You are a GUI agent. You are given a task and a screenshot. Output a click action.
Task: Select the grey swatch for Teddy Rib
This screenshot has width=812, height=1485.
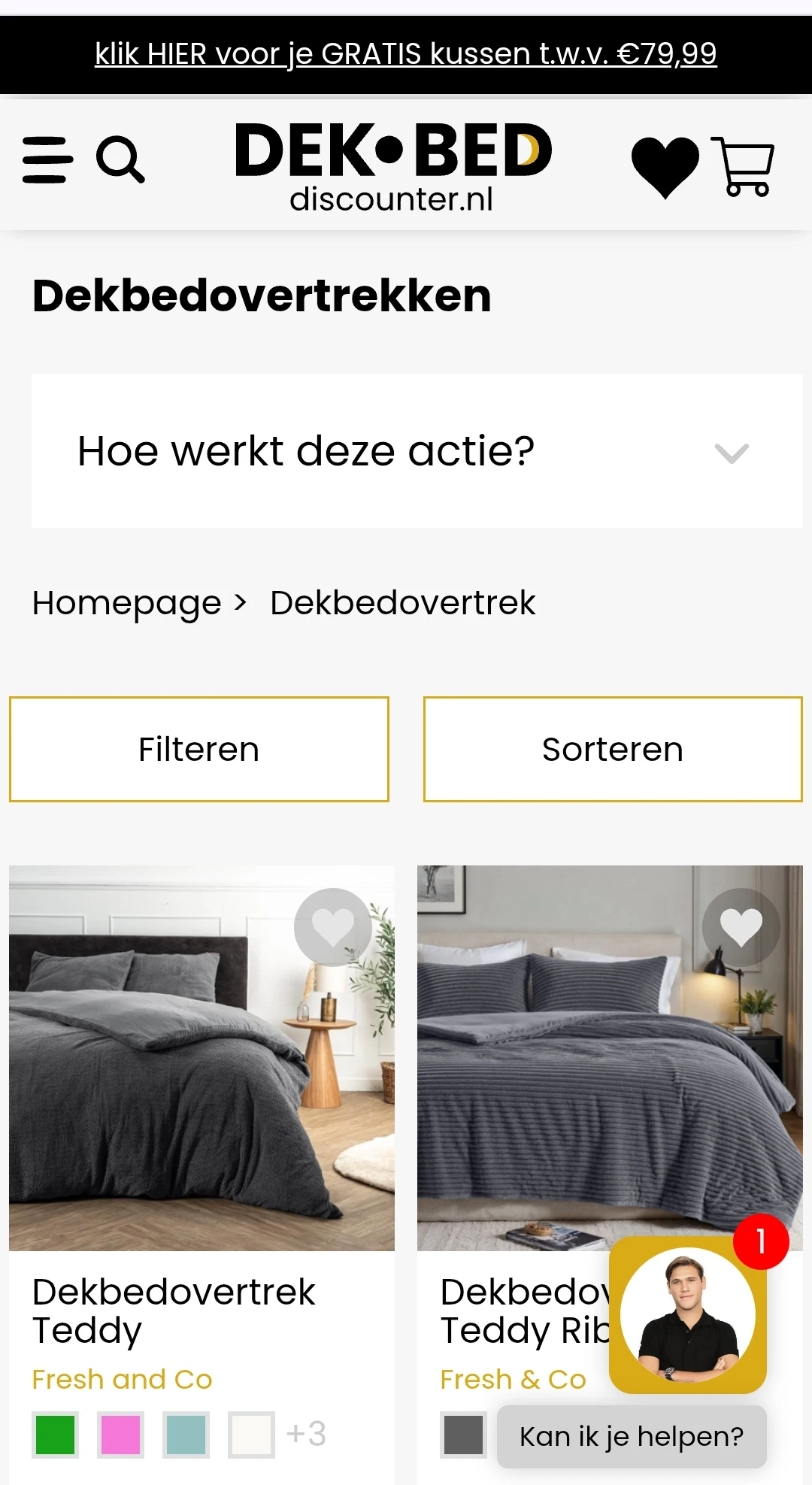[x=463, y=1435]
